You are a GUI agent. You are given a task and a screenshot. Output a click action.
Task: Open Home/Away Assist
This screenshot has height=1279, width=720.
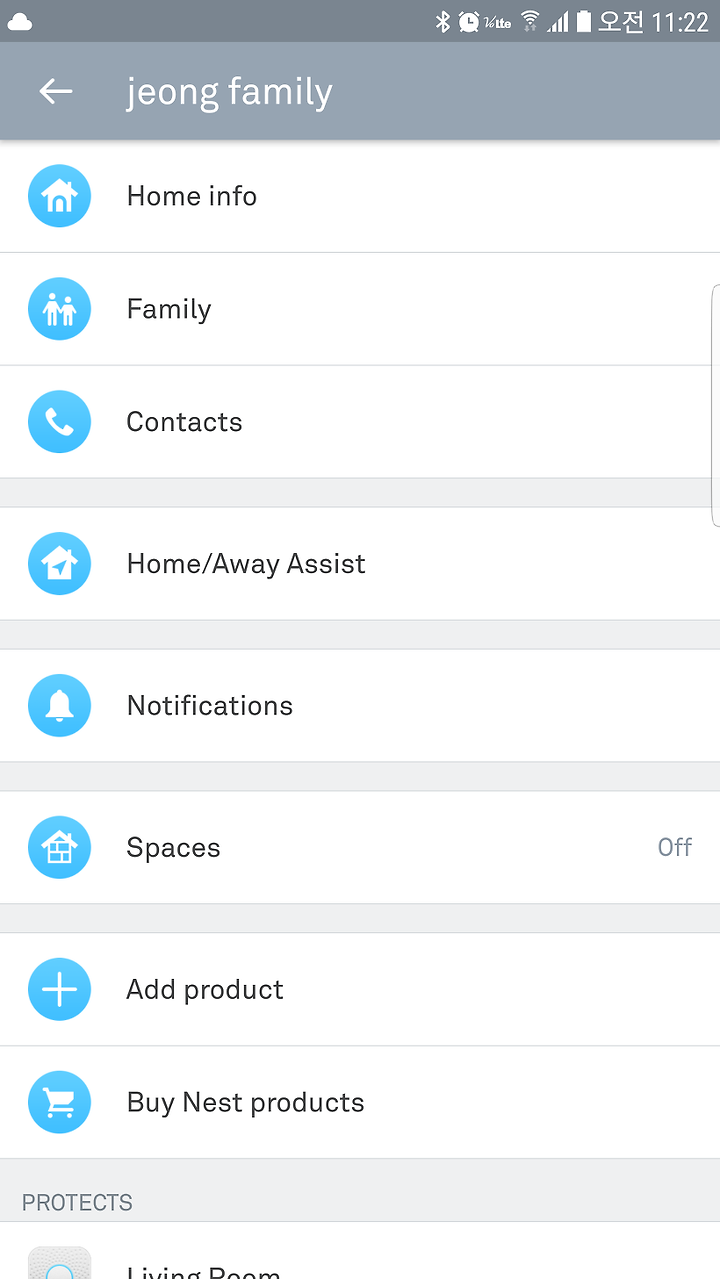coord(360,564)
